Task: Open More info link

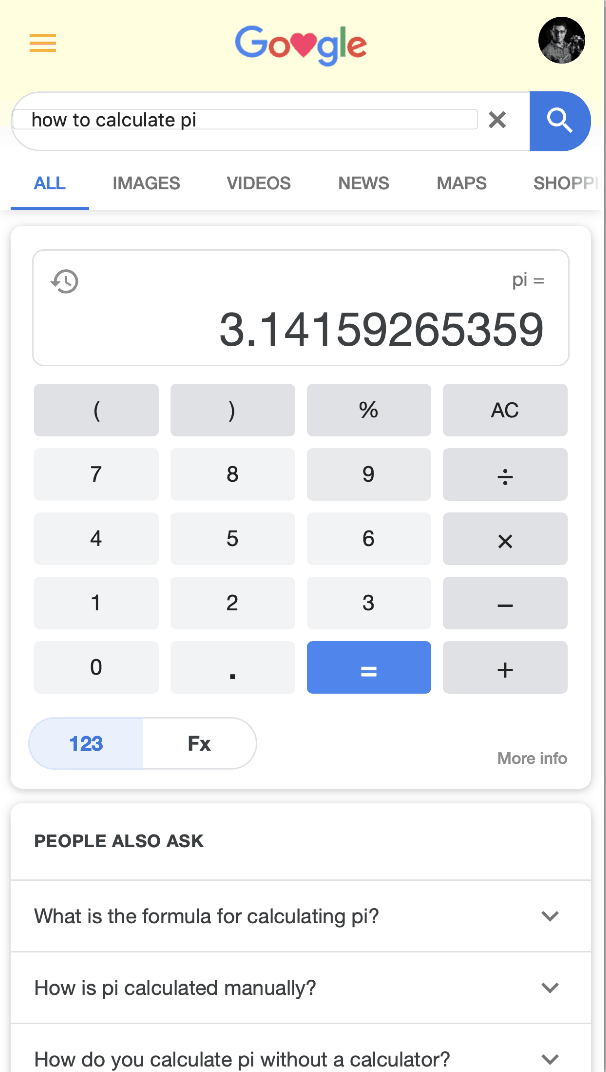Action: 532,758
